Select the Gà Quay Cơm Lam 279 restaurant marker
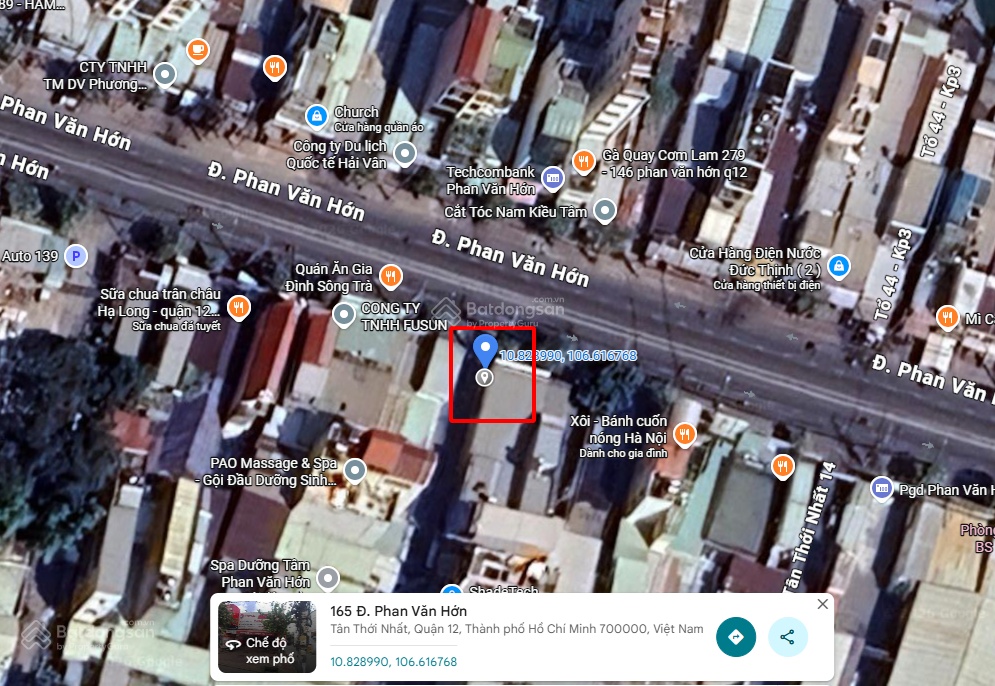The image size is (995, 686). coord(584,161)
